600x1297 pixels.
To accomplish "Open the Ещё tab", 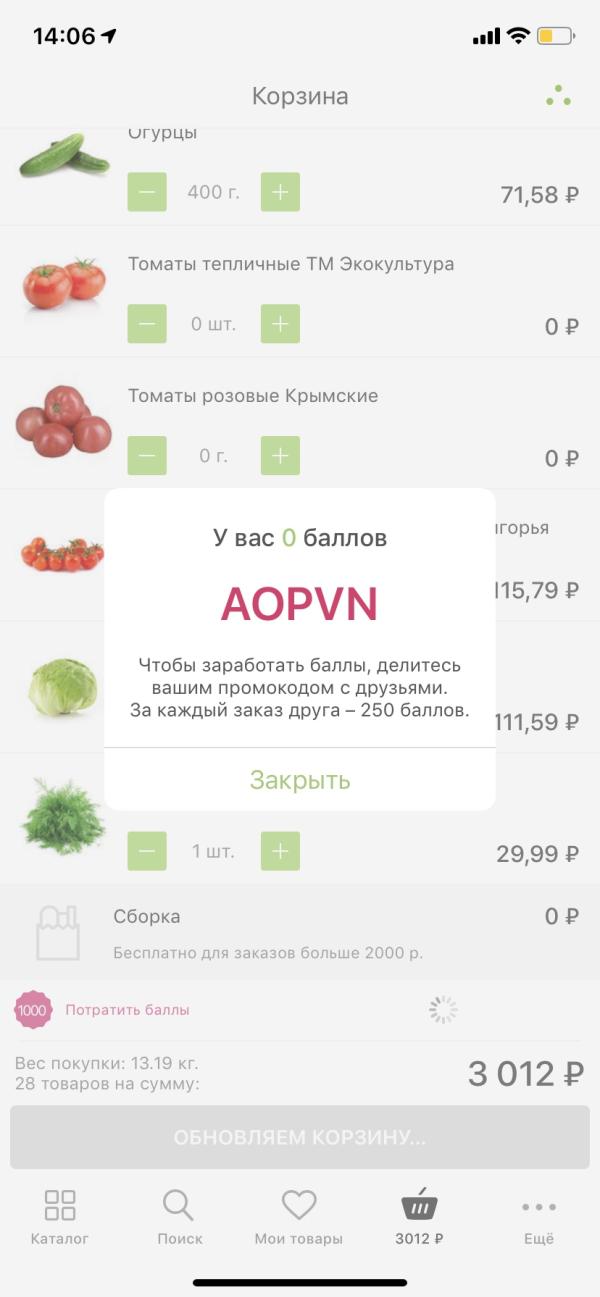I will pyautogui.click(x=539, y=1217).
